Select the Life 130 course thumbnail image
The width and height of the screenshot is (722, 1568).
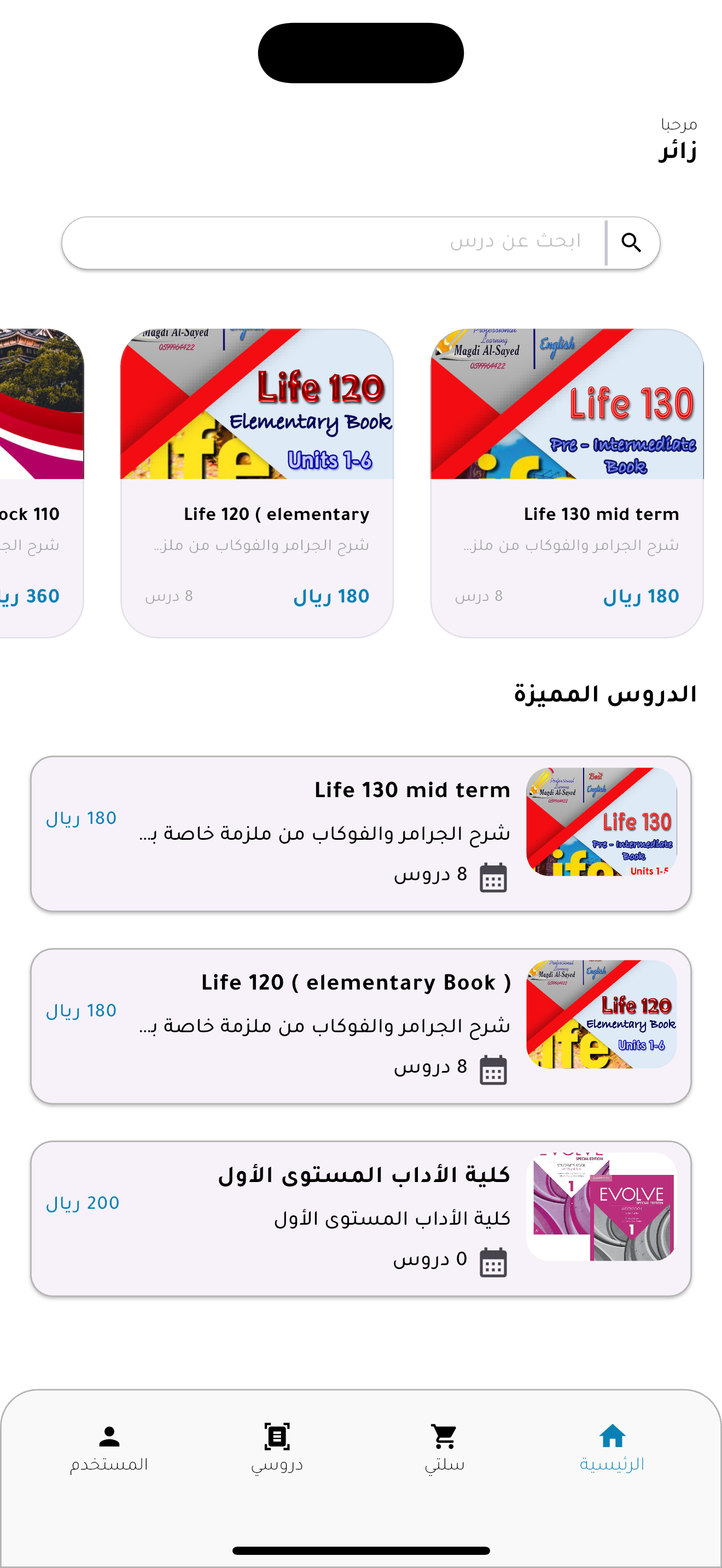pyautogui.click(x=603, y=822)
